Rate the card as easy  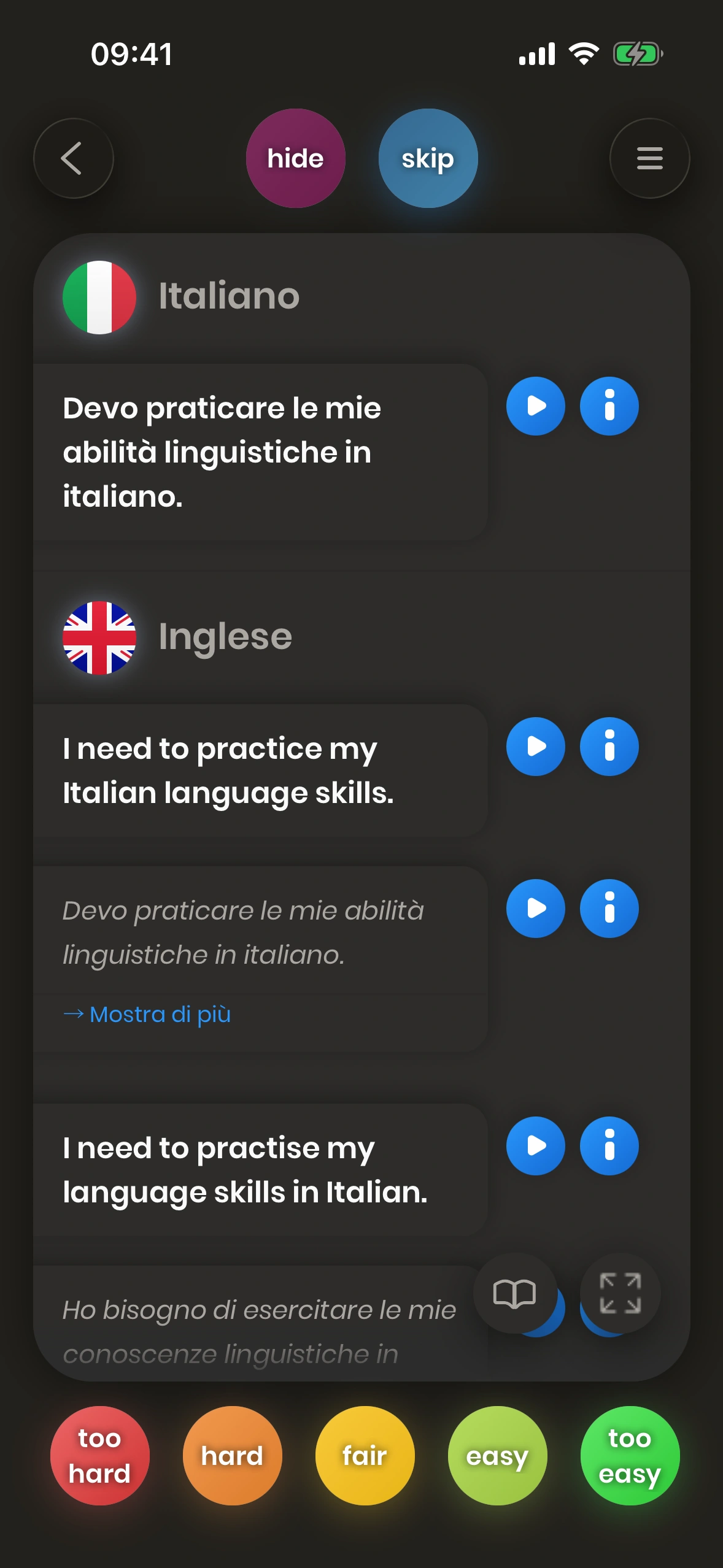pos(497,1455)
